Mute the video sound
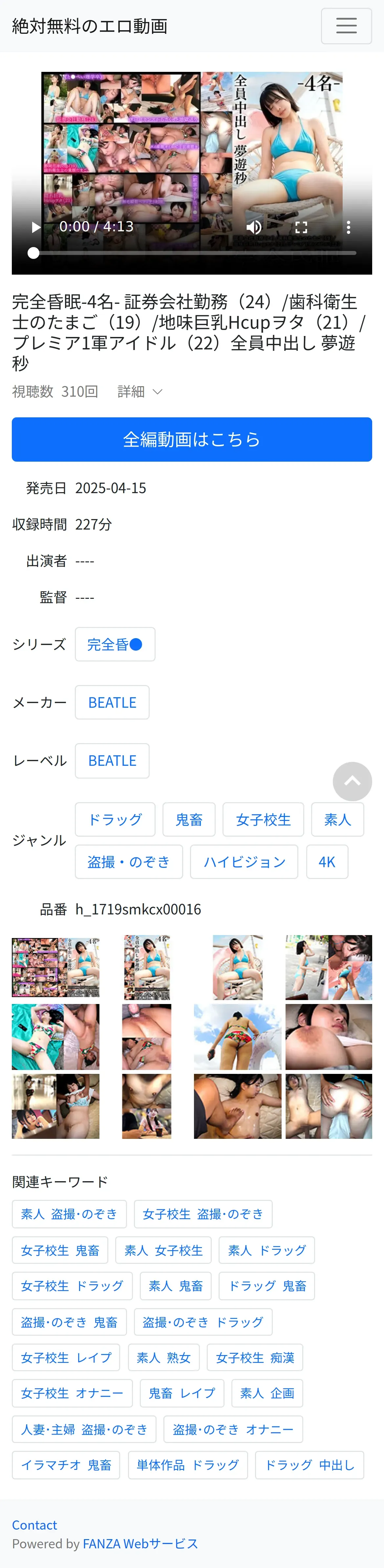 coord(254,227)
